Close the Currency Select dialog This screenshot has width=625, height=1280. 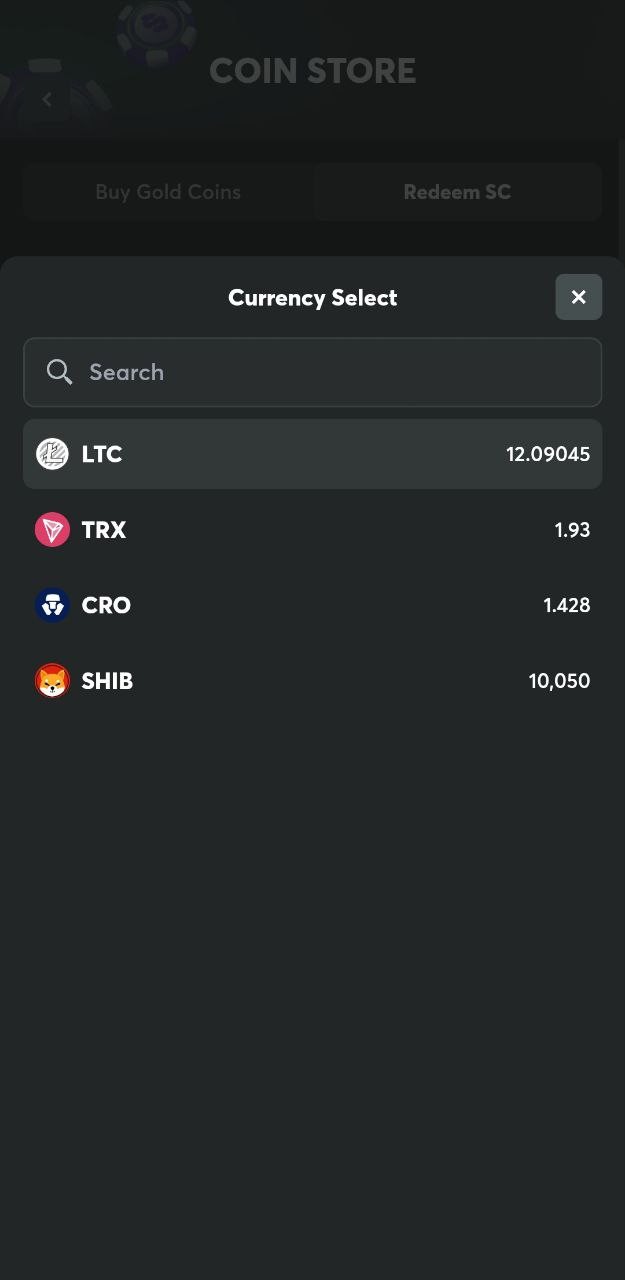pos(578,297)
